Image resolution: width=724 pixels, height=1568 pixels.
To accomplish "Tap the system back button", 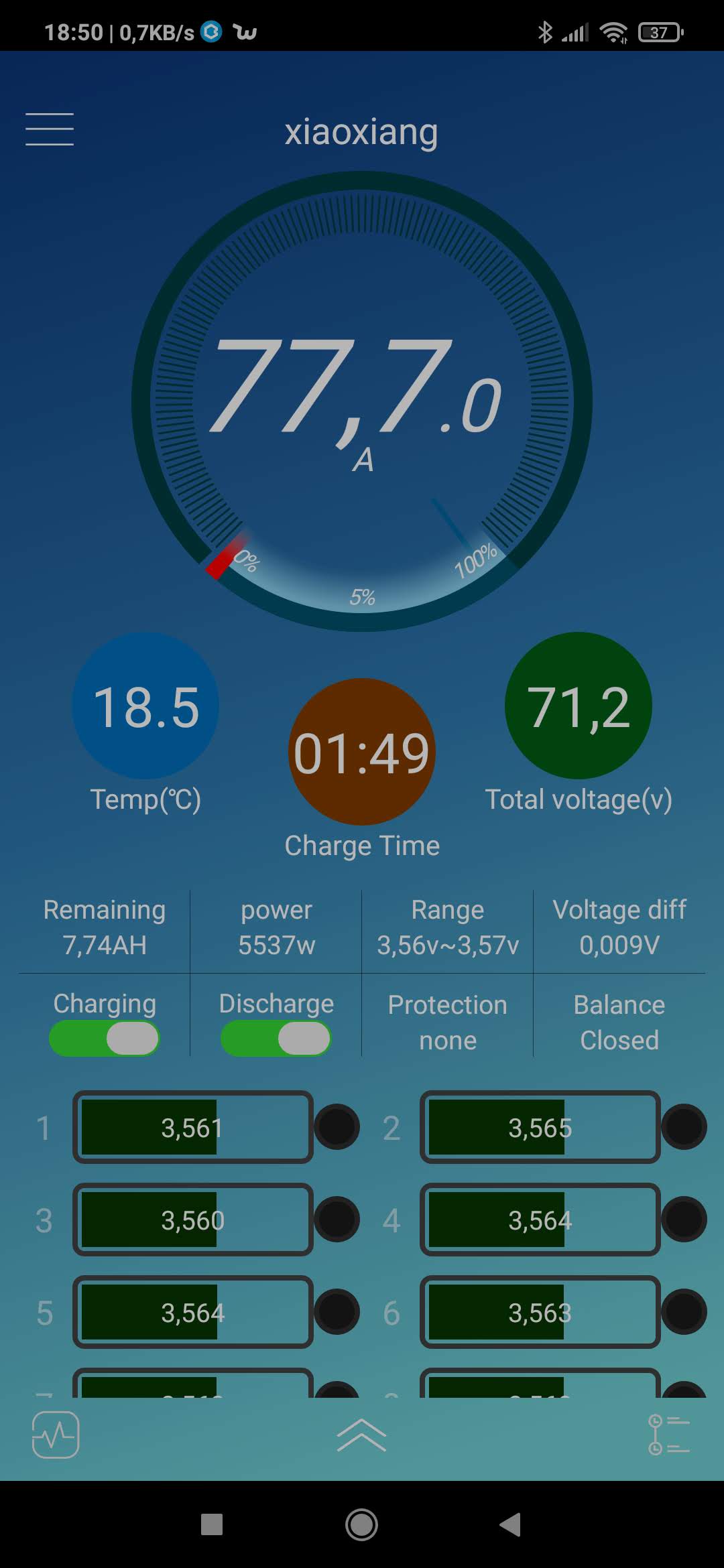I will (x=510, y=1524).
